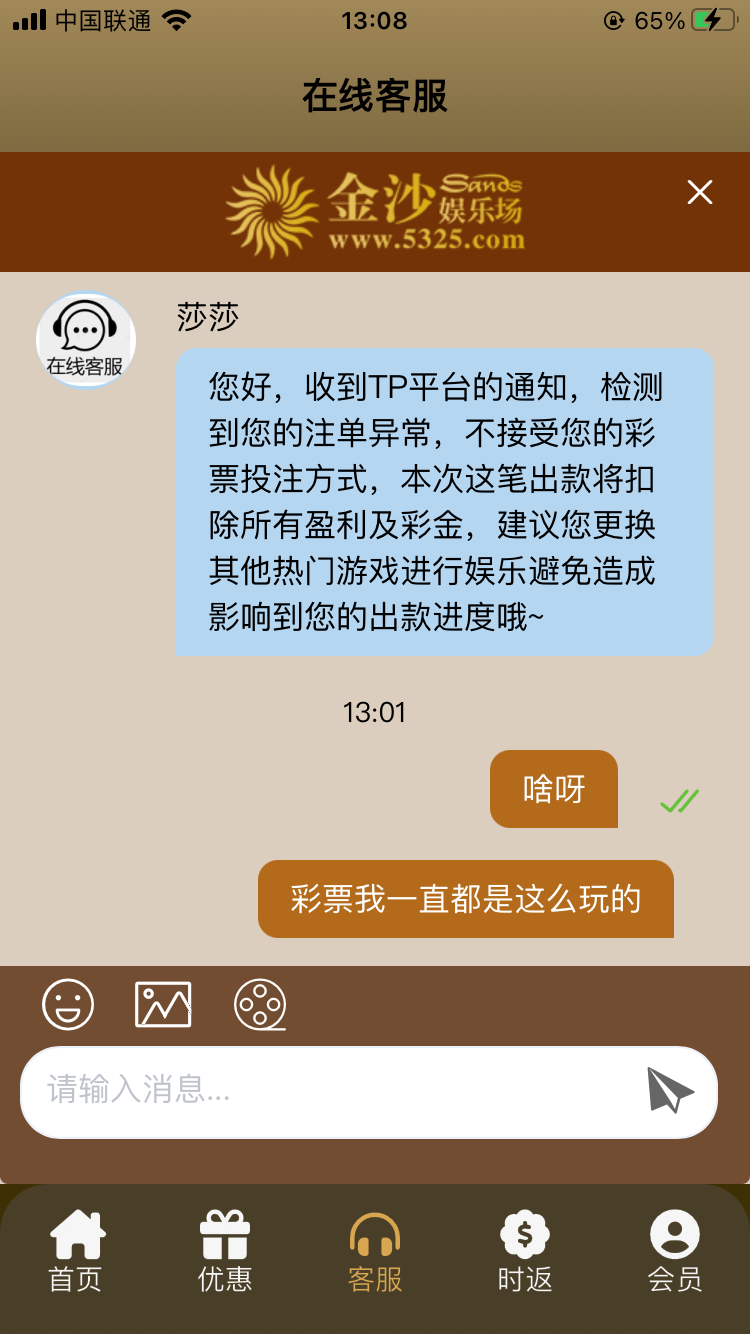Open the 时返 tab
Image resolution: width=750 pixels, height=1334 pixels.
tap(525, 1250)
